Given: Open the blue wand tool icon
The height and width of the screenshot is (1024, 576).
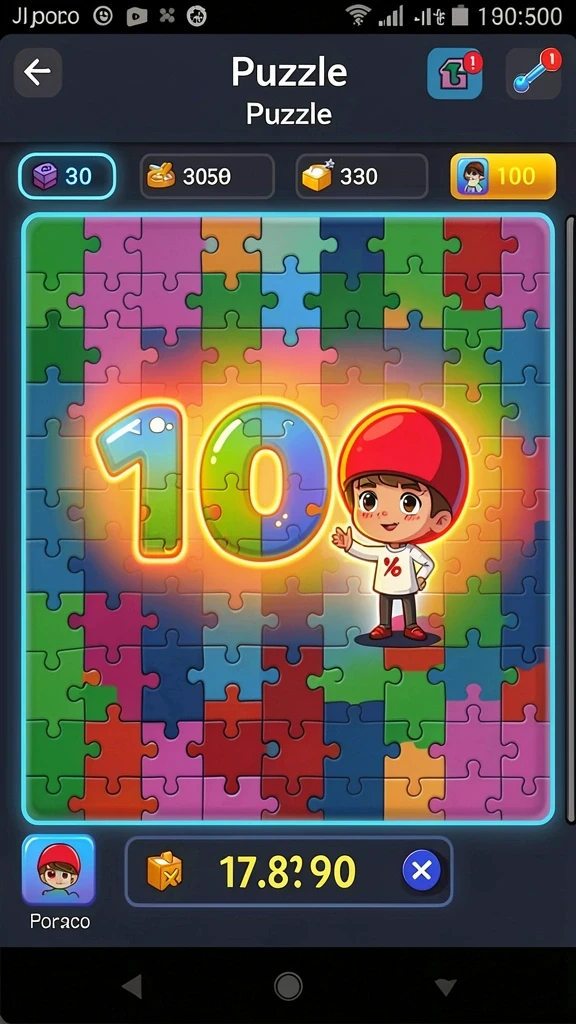Looking at the screenshot, I should pyautogui.click(x=534, y=73).
